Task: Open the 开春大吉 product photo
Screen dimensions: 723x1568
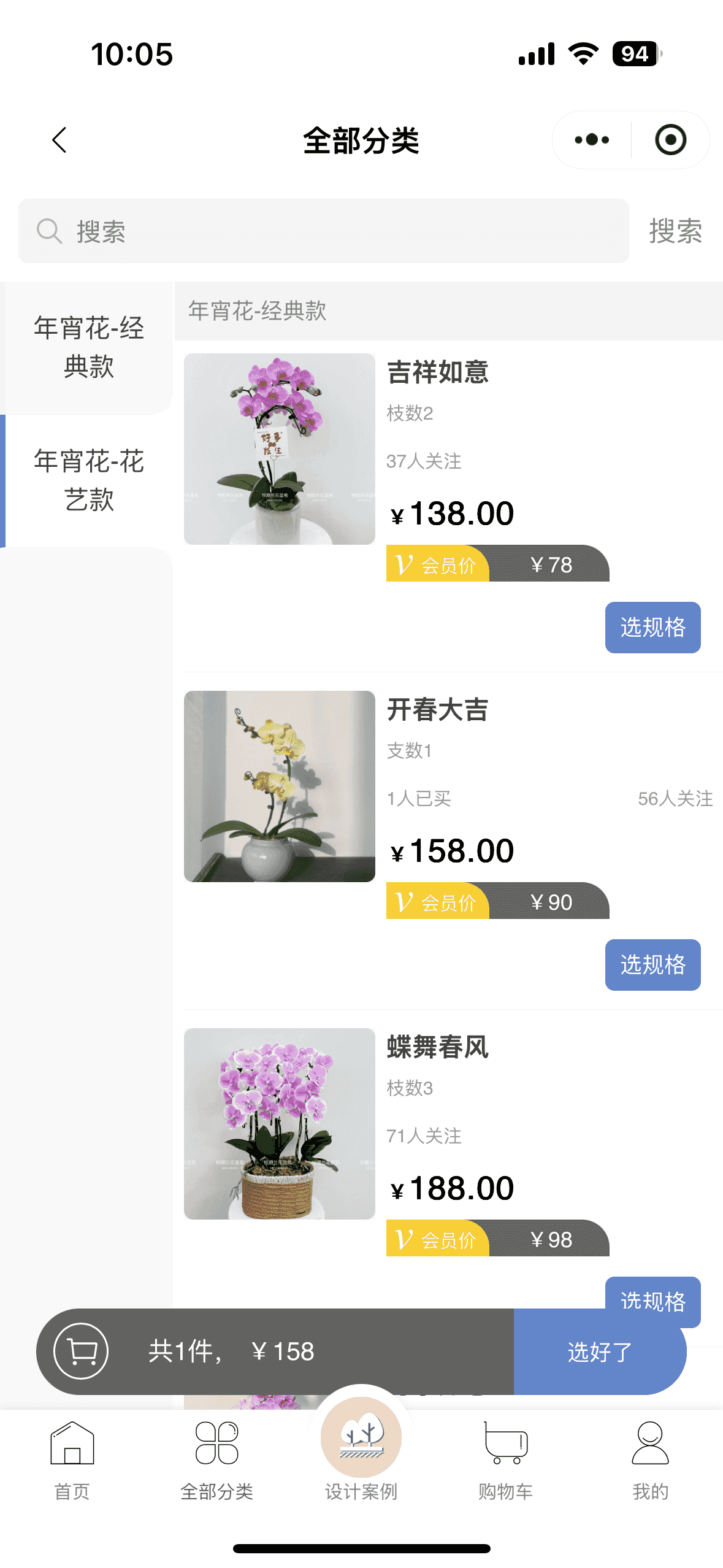Action: (280, 786)
